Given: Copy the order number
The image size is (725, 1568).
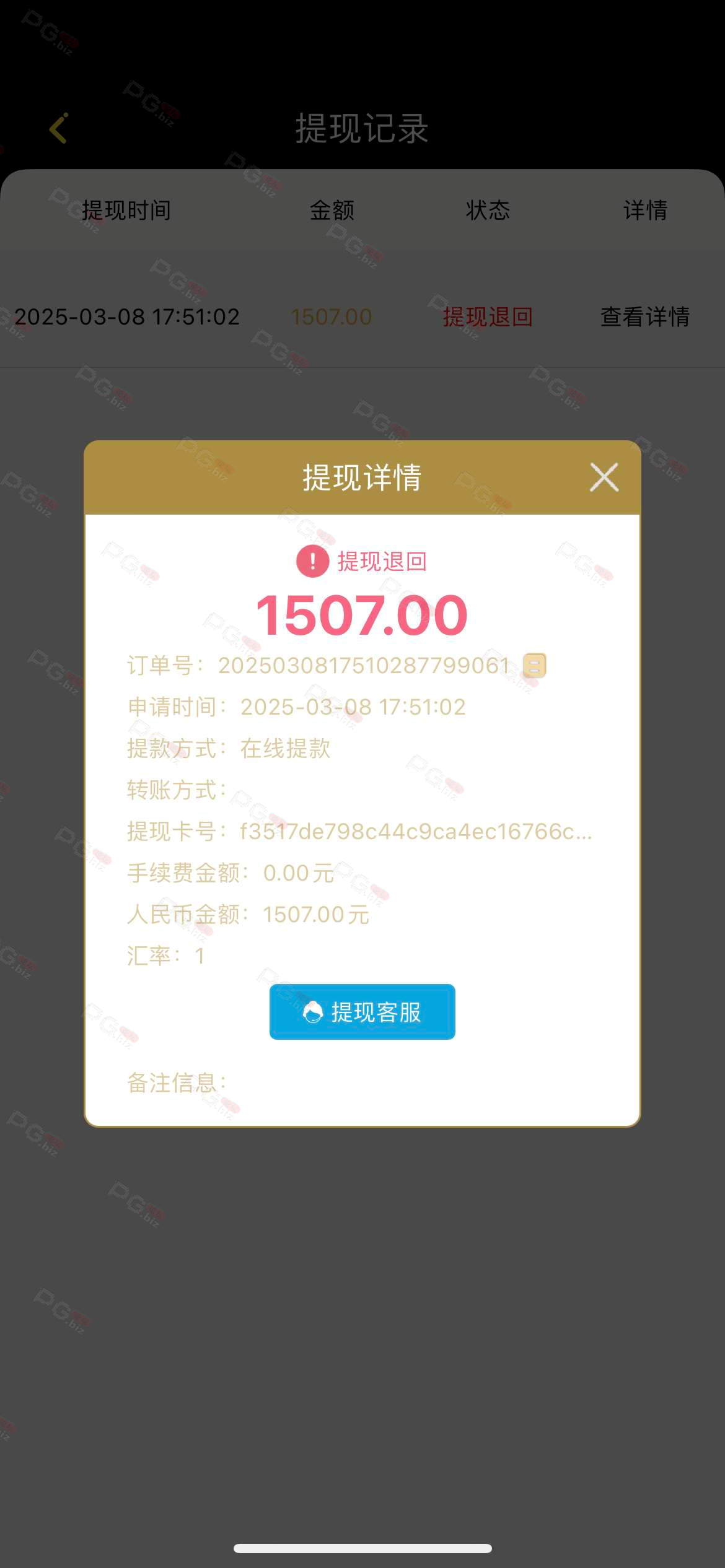Looking at the screenshot, I should (x=535, y=666).
